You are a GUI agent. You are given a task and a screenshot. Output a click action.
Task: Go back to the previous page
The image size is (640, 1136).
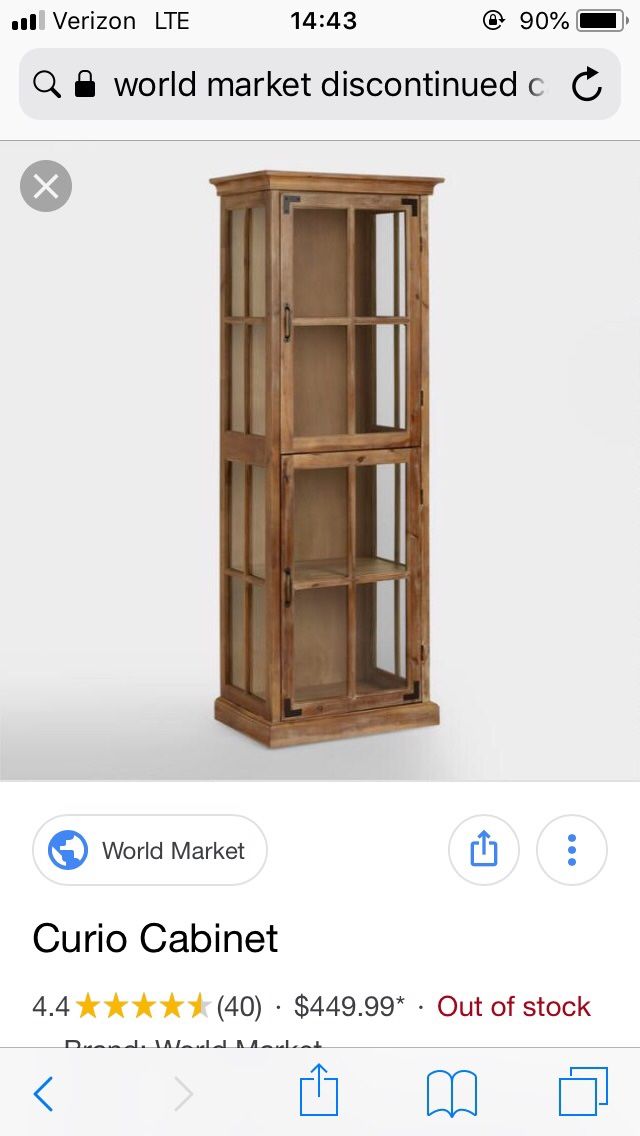pyautogui.click(x=43, y=1093)
